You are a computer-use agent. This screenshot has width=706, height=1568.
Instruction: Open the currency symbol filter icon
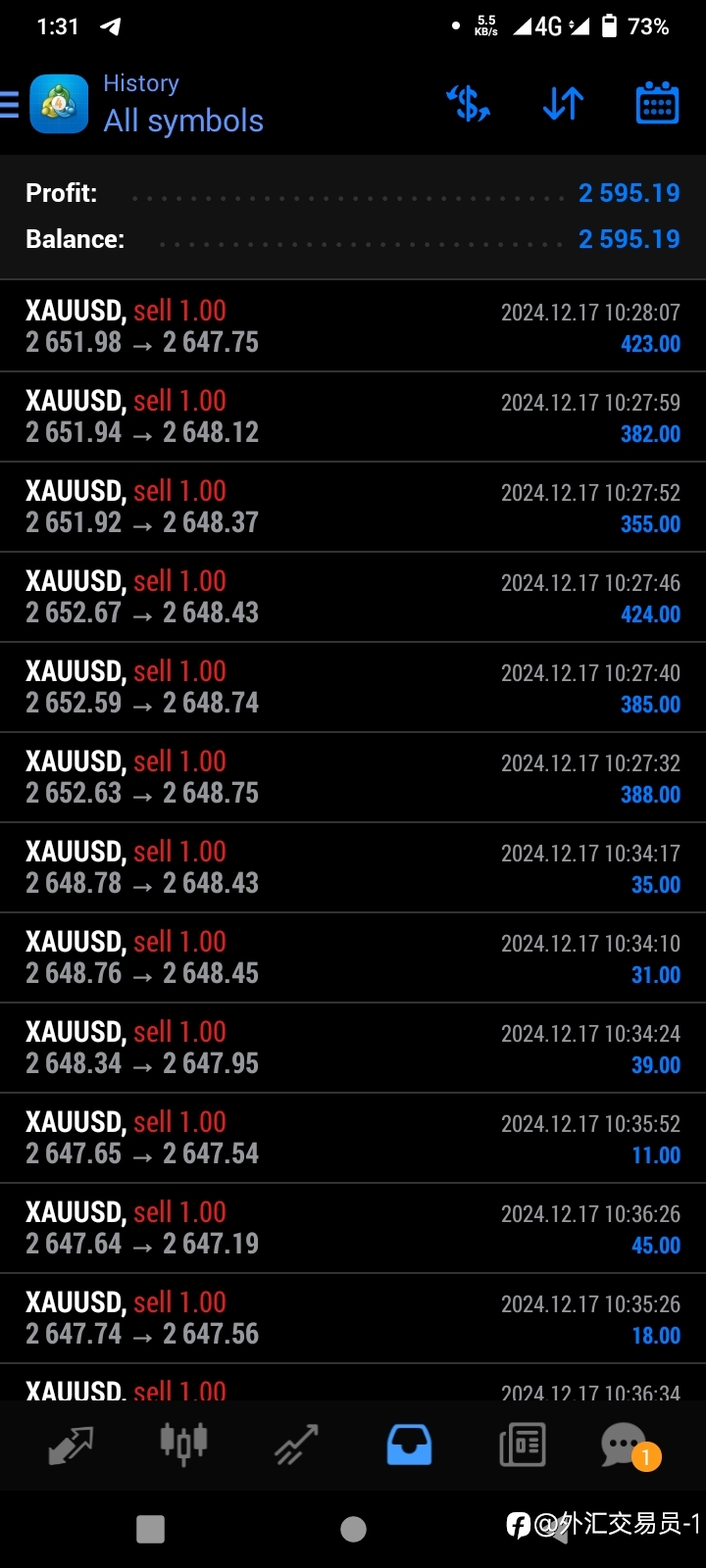click(468, 103)
